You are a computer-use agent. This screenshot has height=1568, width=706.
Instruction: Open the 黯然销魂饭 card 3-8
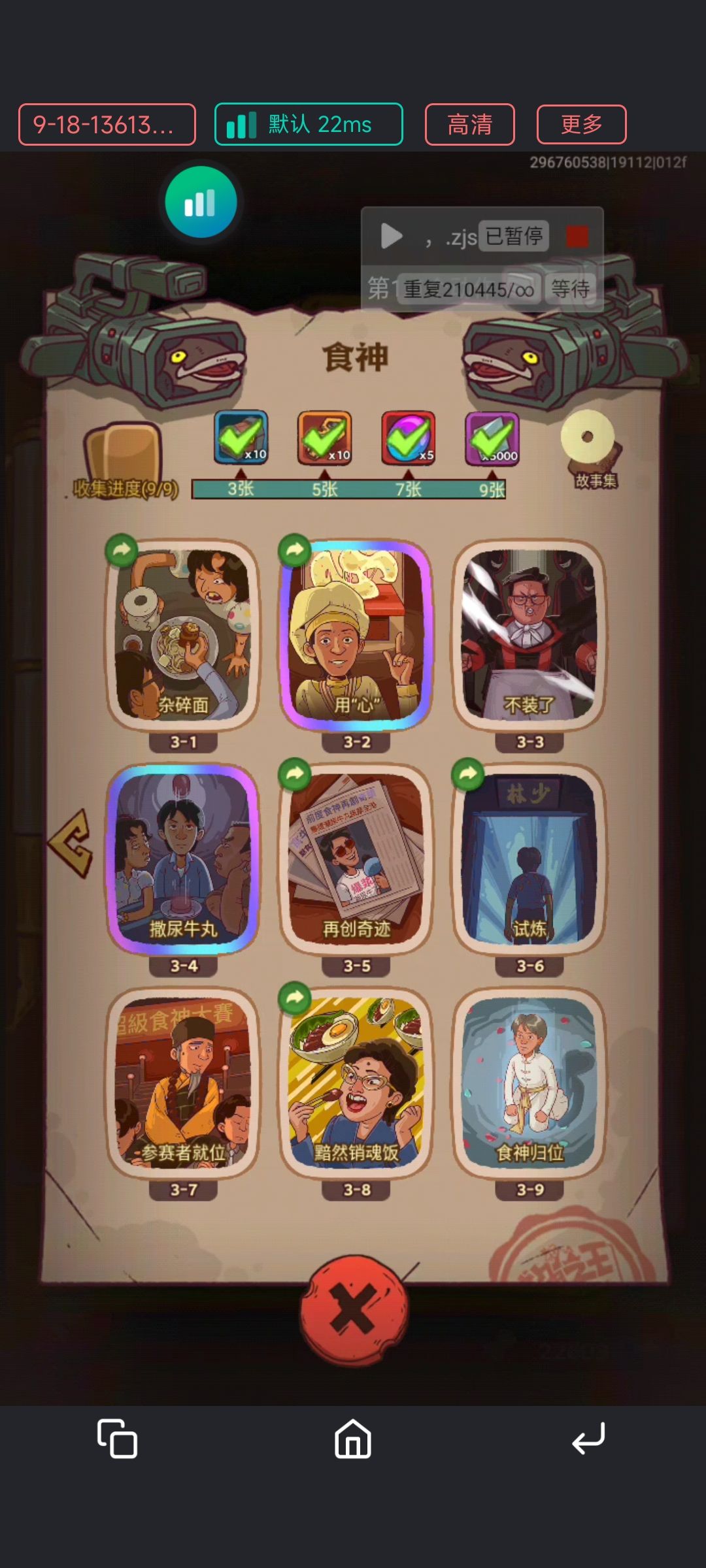pyautogui.click(x=356, y=1082)
